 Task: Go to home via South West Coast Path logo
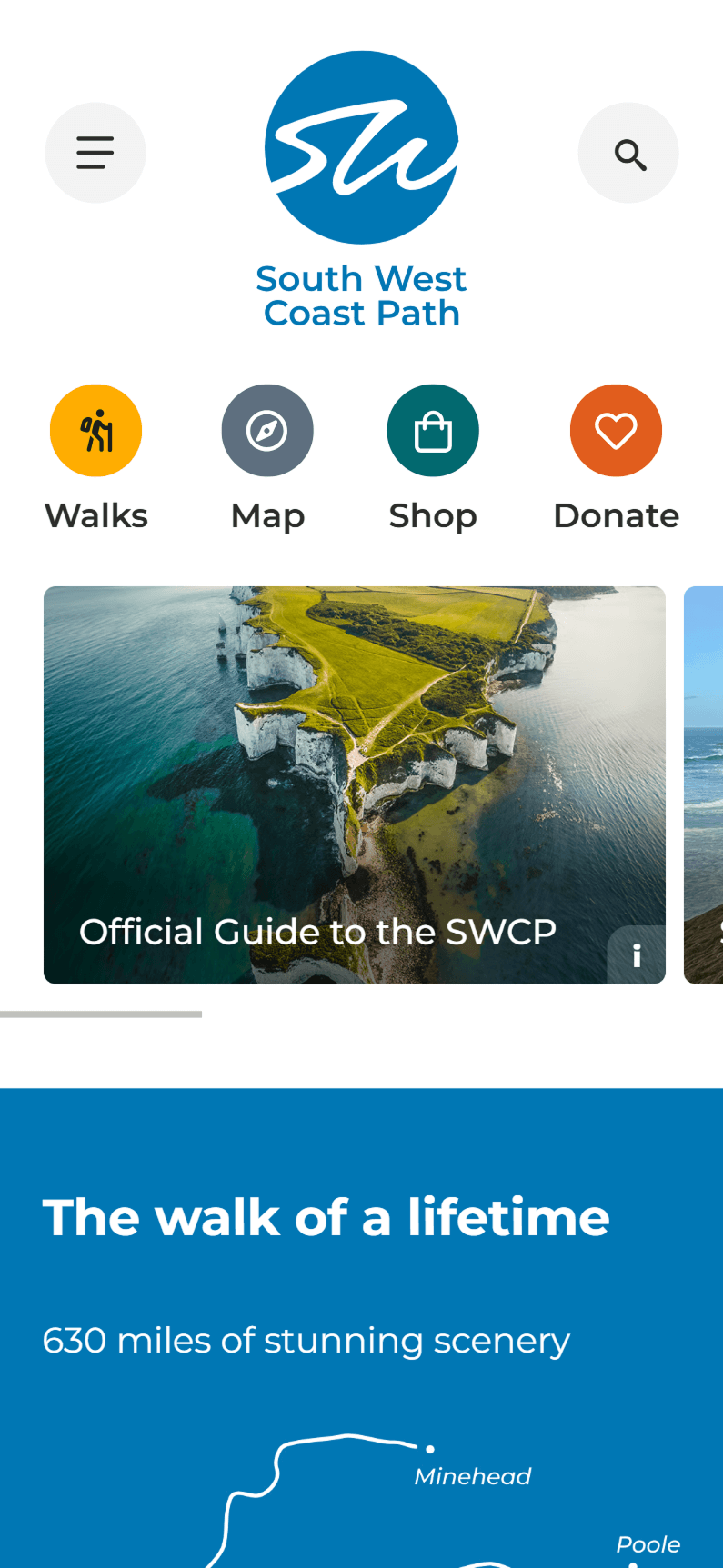(x=361, y=191)
